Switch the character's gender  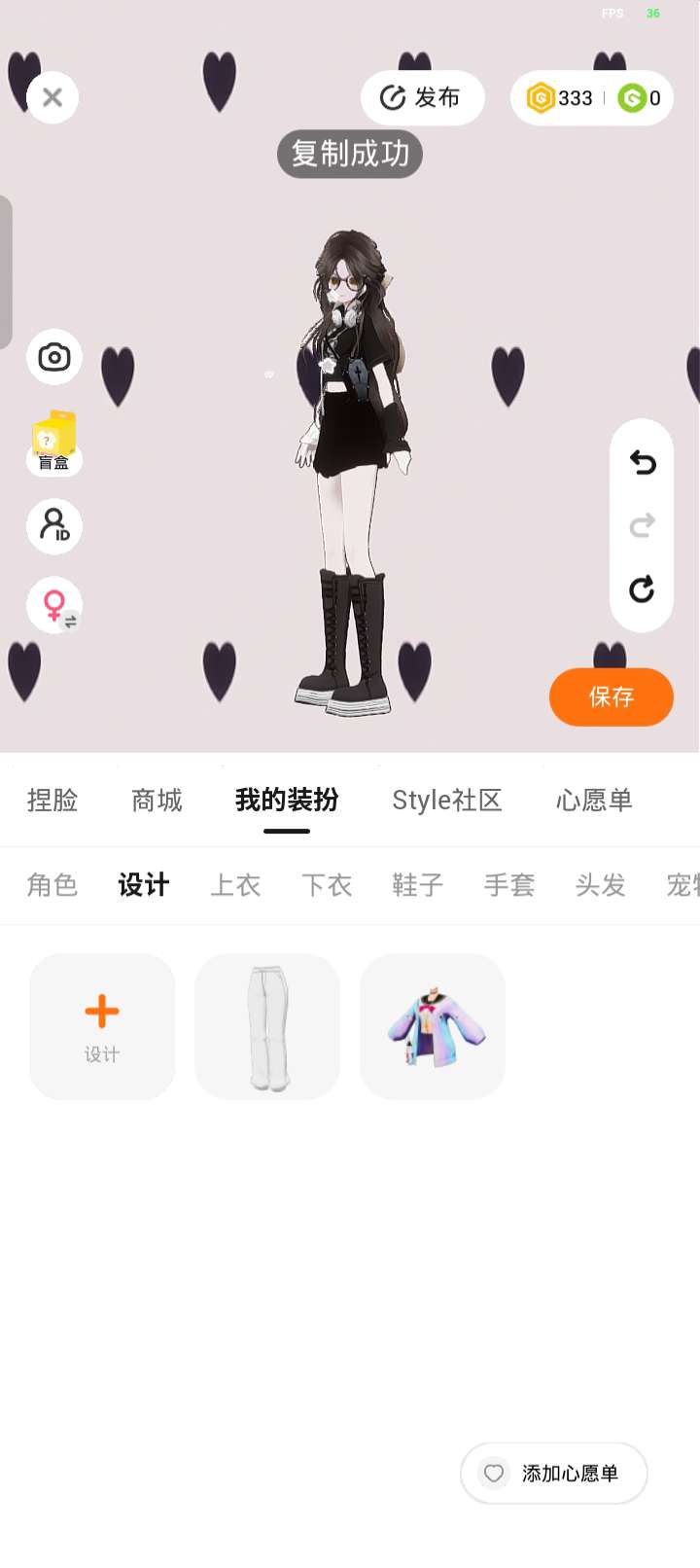[x=56, y=606]
